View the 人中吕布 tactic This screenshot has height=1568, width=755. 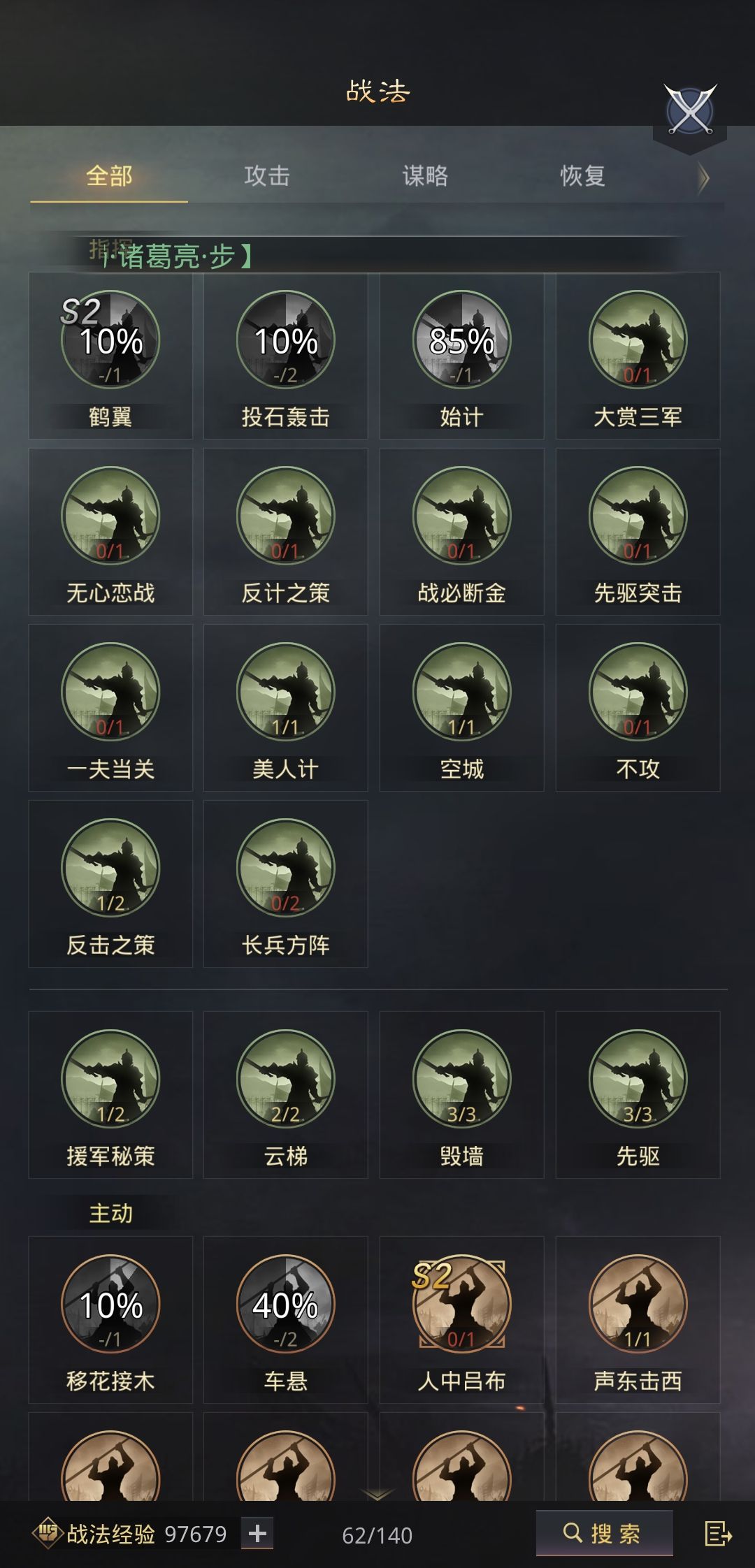tap(462, 1320)
